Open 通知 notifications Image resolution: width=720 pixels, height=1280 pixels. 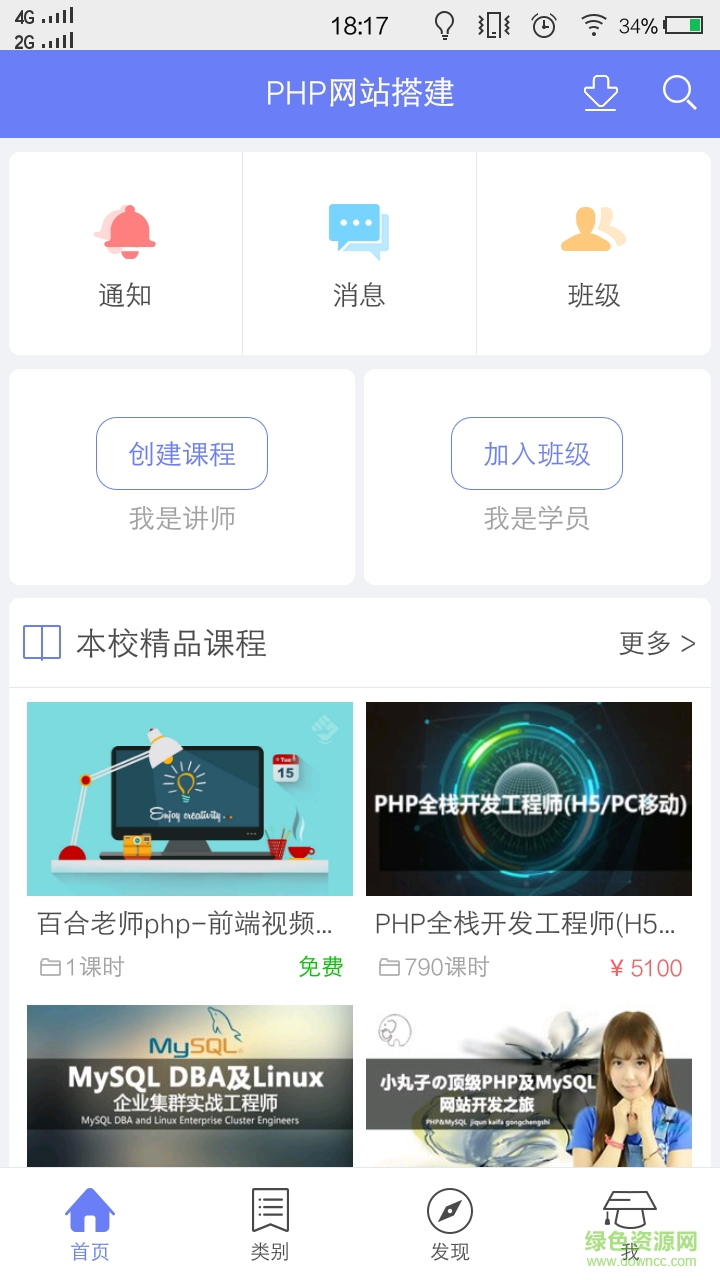[125, 254]
